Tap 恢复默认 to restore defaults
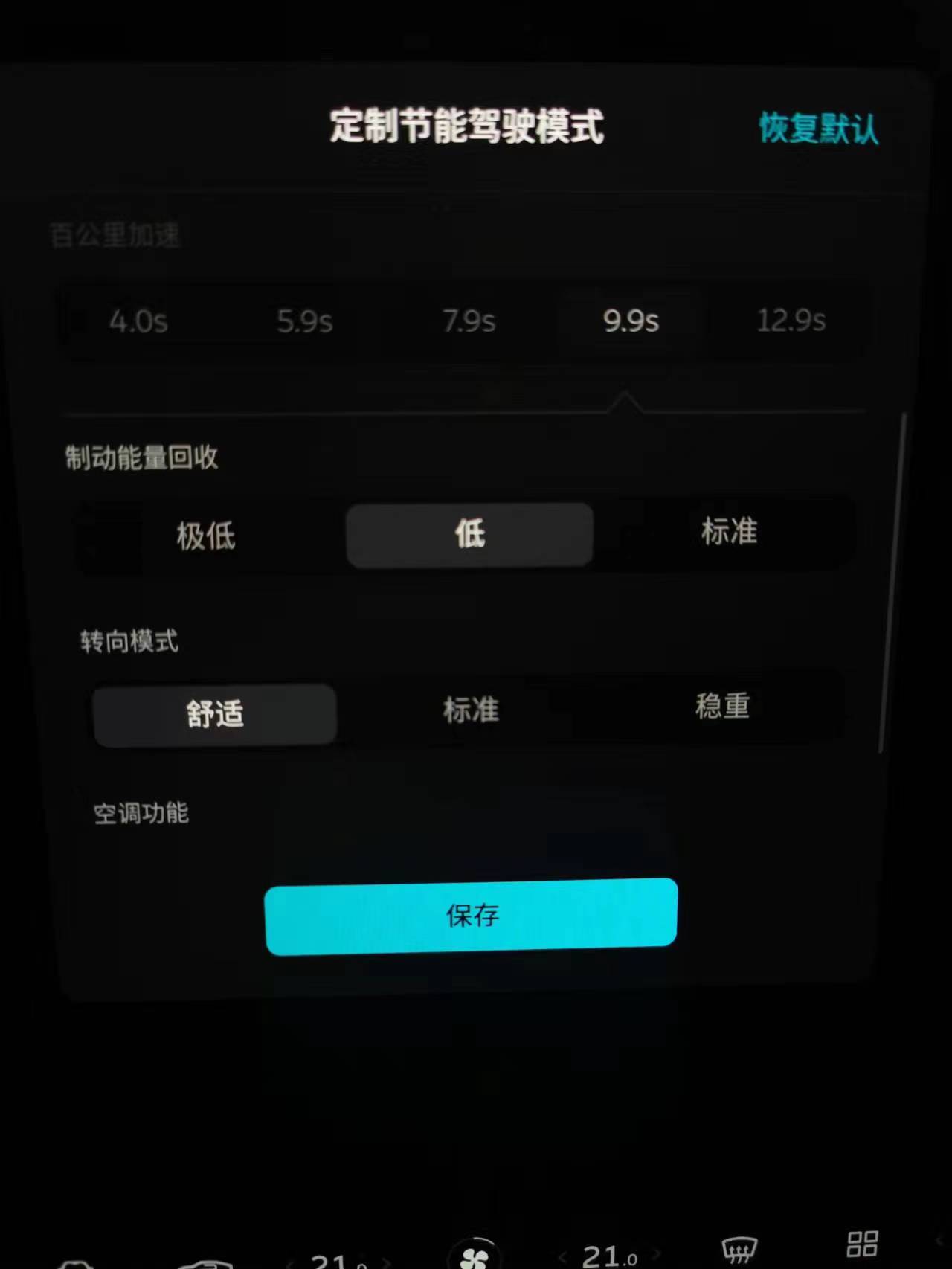 coord(818,129)
